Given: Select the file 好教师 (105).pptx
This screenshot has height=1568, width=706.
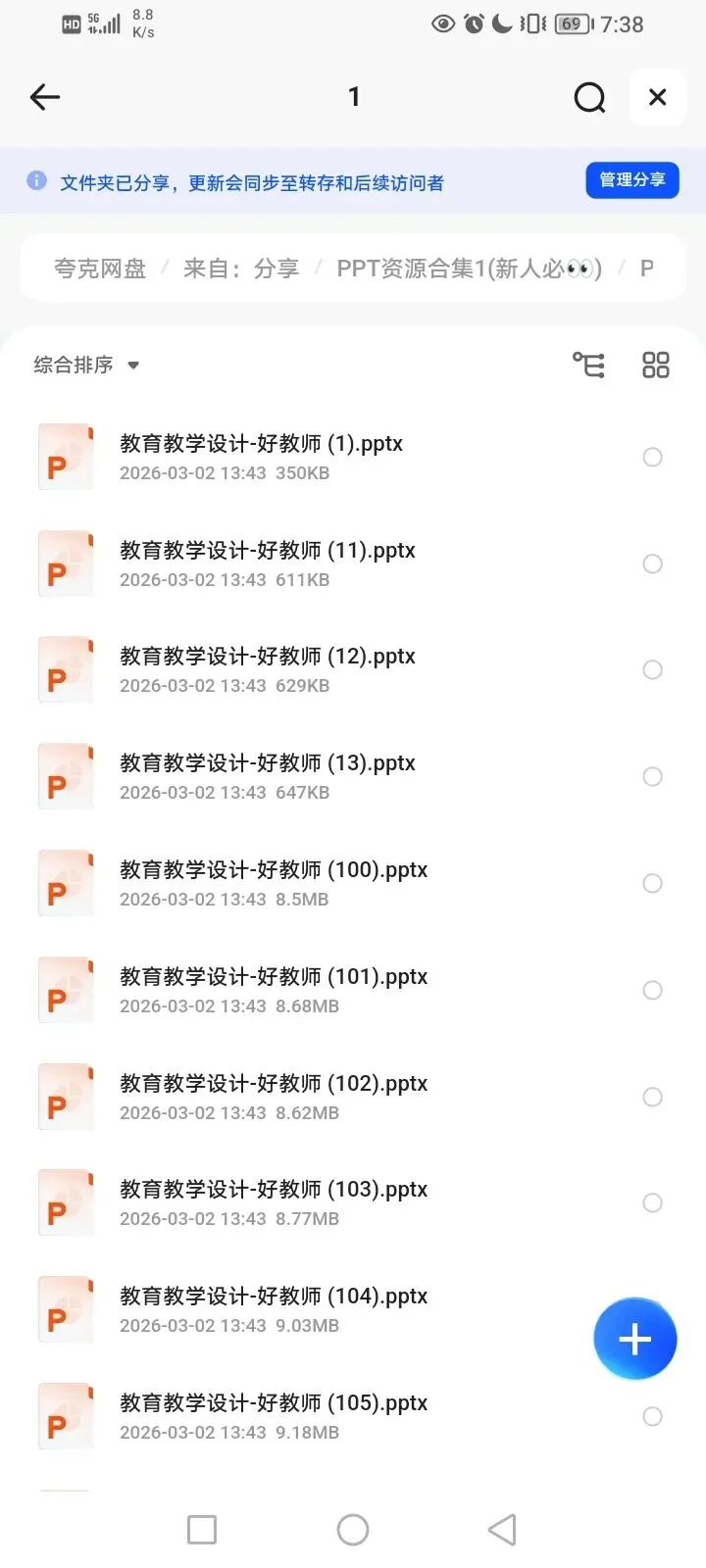Looking at the screenshot, I should [652, 1416].
